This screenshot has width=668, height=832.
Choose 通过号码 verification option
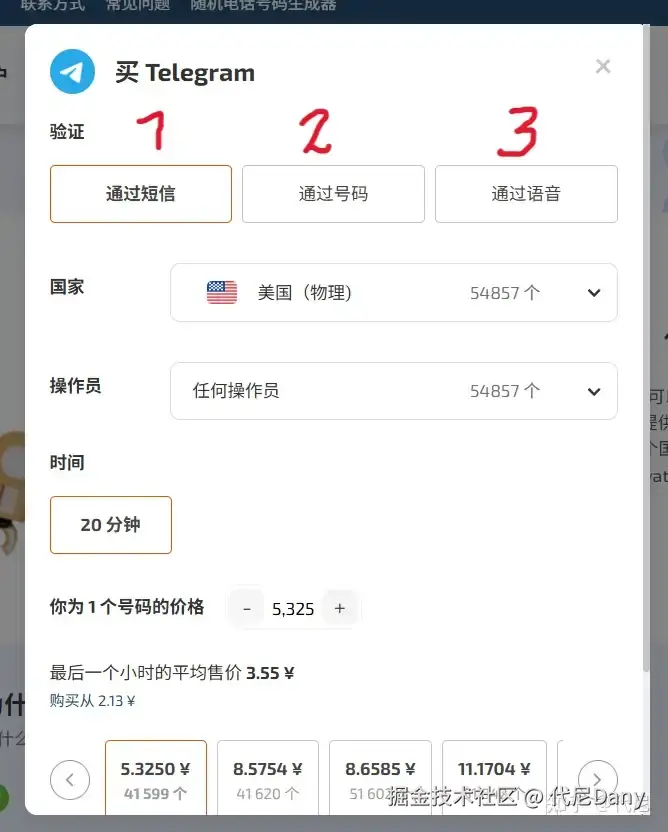[x=333, y=194]
